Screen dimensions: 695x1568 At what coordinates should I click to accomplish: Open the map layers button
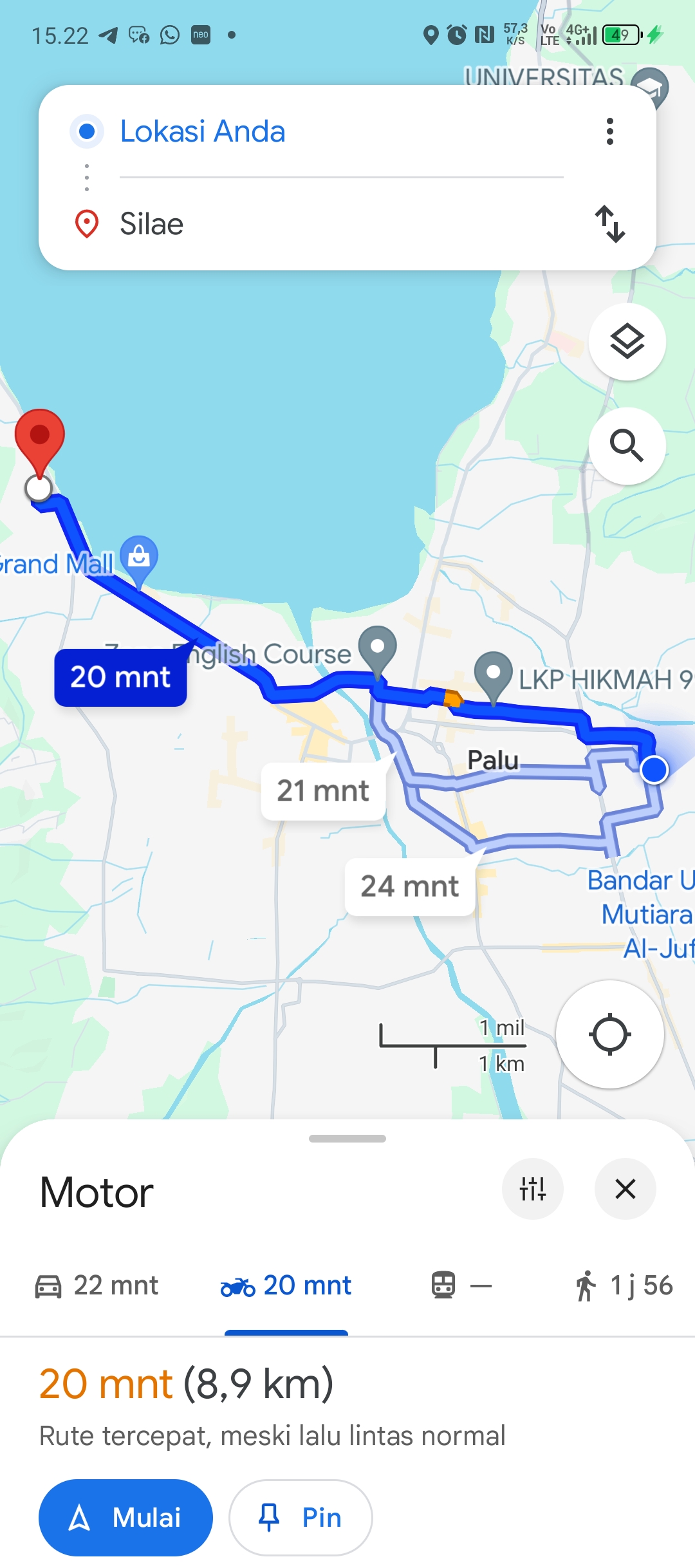pyautogui.click(x=627, y=342)
